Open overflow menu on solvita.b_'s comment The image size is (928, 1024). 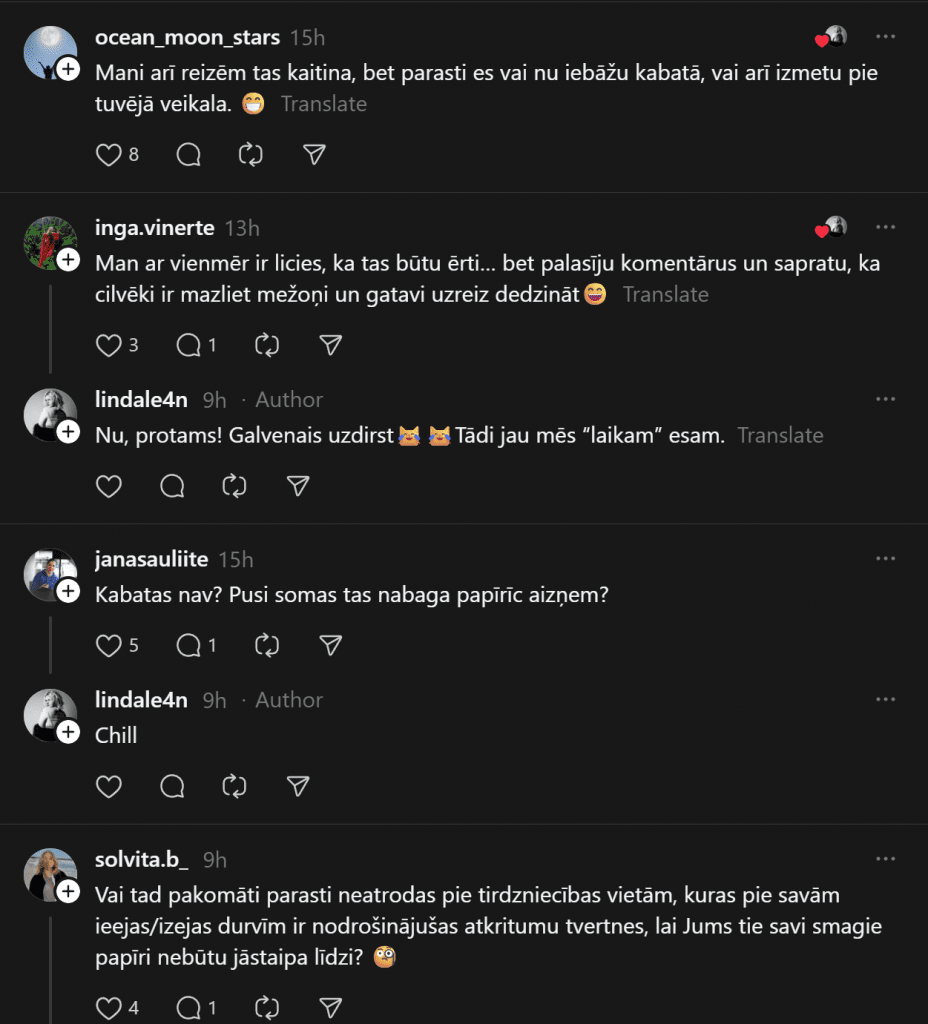pyautogui.click(x=885, y=859)
